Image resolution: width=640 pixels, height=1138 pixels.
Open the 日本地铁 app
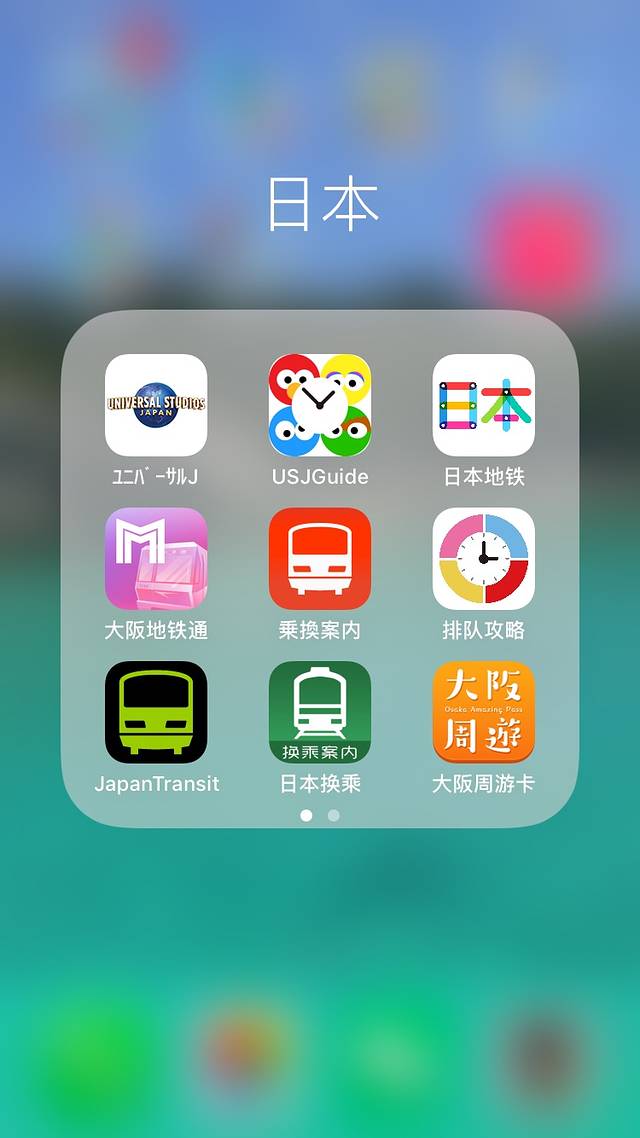pyautogui.click(x=484, y=405)
